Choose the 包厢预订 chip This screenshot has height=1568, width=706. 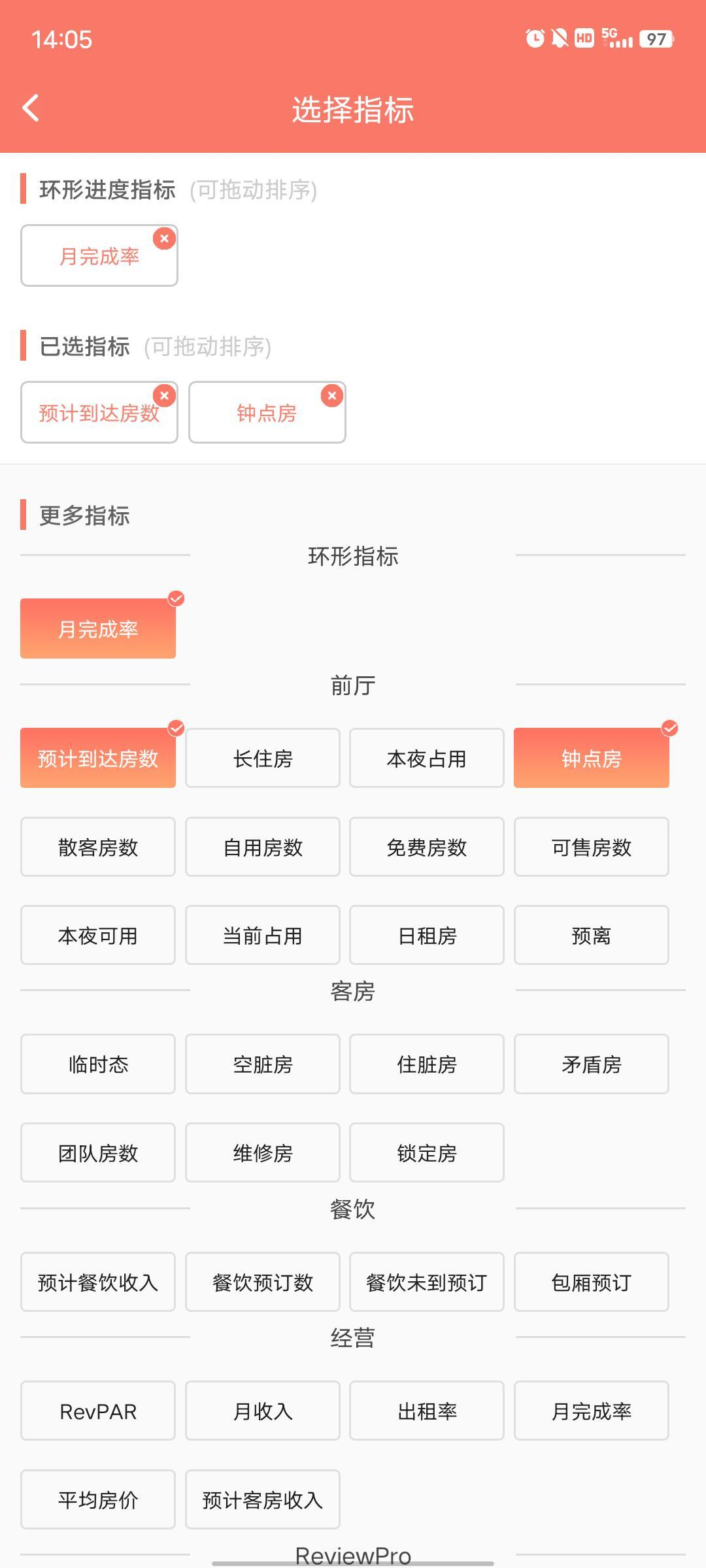coord(592,1282)
